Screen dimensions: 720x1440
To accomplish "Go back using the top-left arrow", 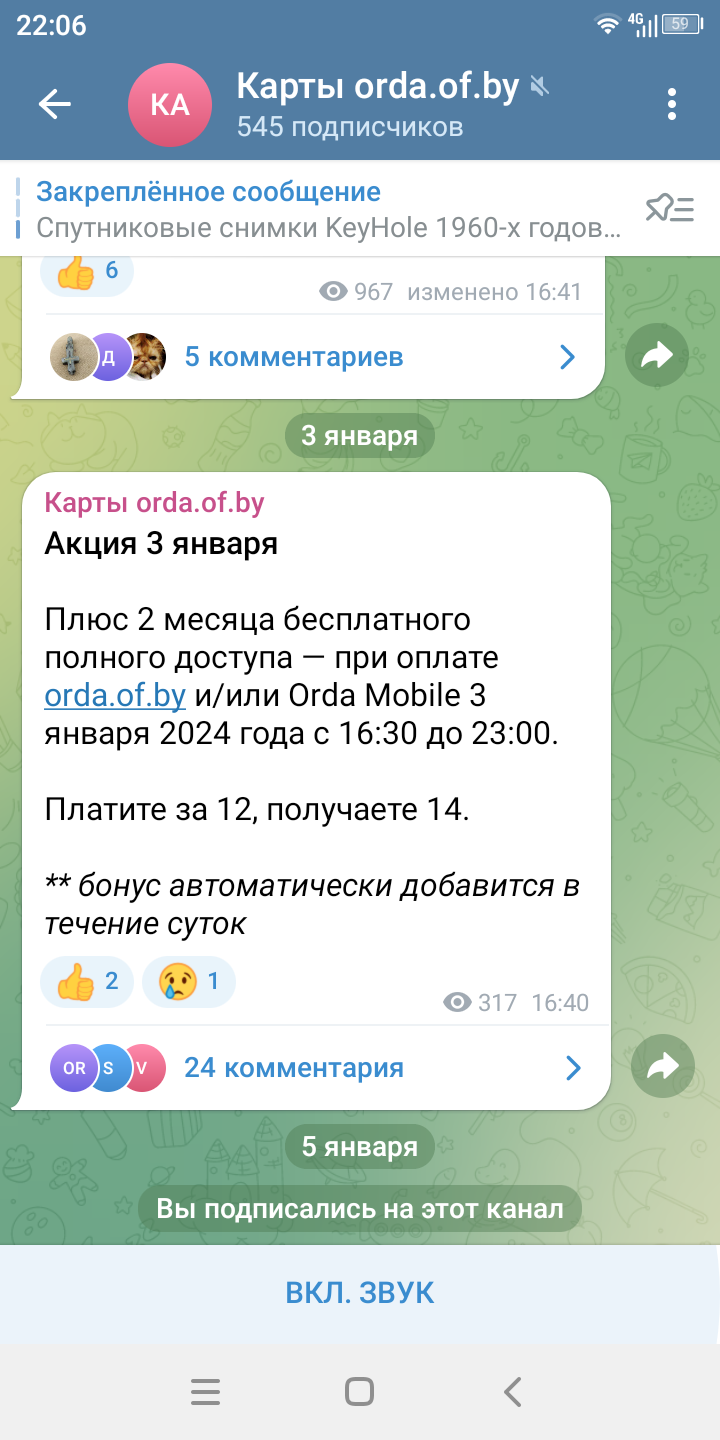I will click(x=55, y=104).
